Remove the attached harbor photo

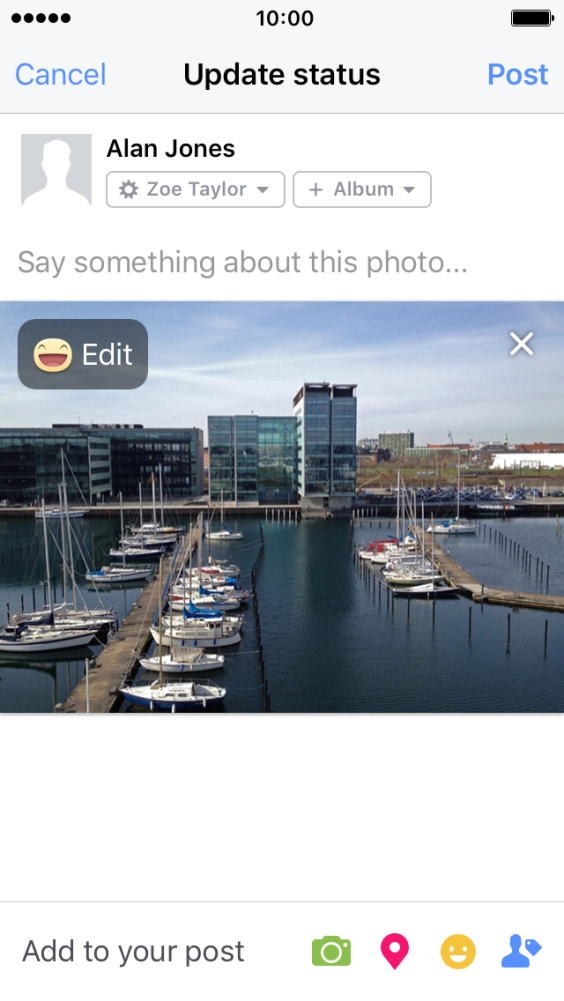(x=521, y=344)
